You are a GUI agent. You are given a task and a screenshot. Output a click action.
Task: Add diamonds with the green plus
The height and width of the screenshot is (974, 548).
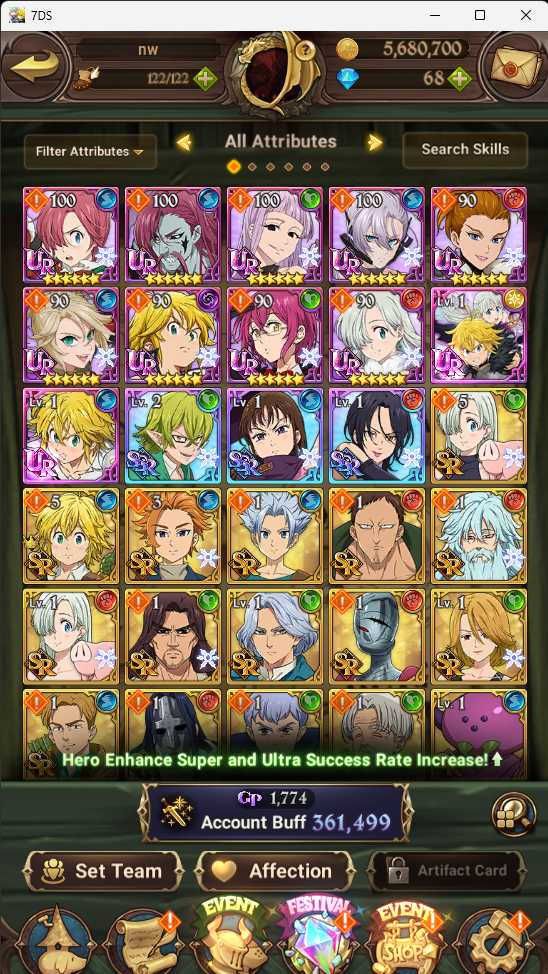tap(459, 78)
